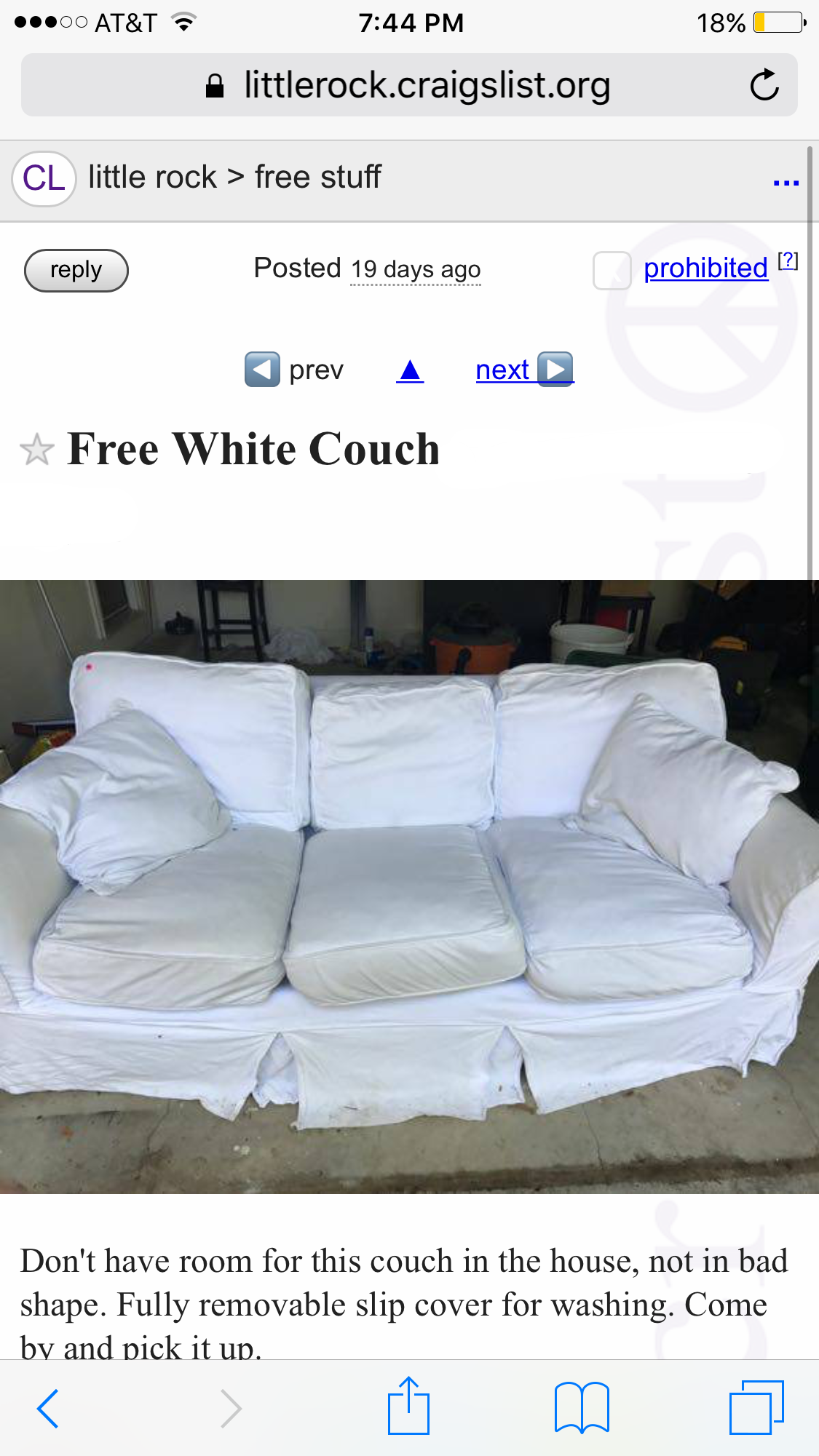Star the Free White Couch post
The width and height of the screenshot is (819, 1456).
(x=36, y=450)
